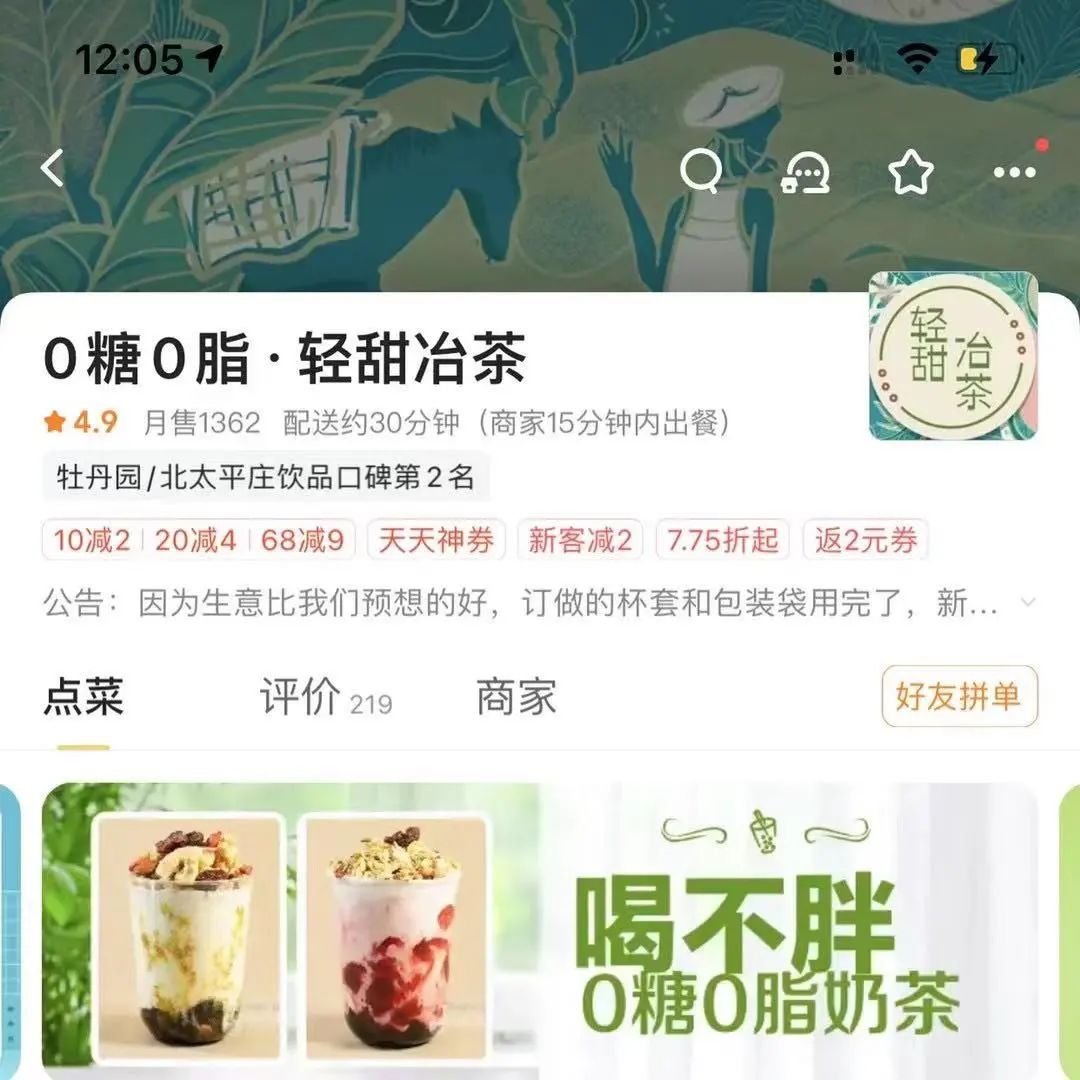Open the 7.75折起 discount chip
The width and height of the screenshot is (1080, 1080).
pos(722,540)
